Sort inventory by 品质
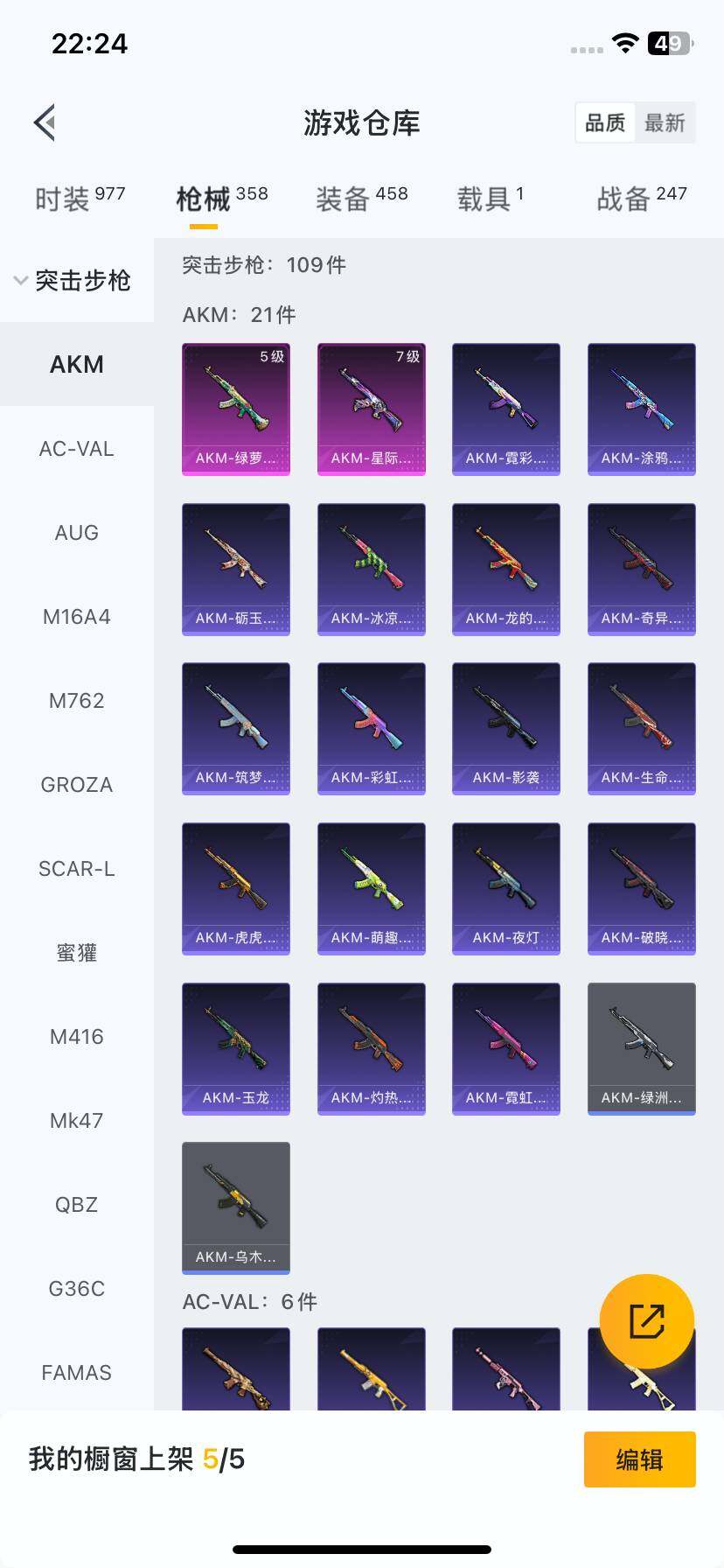 pos(605,122)
